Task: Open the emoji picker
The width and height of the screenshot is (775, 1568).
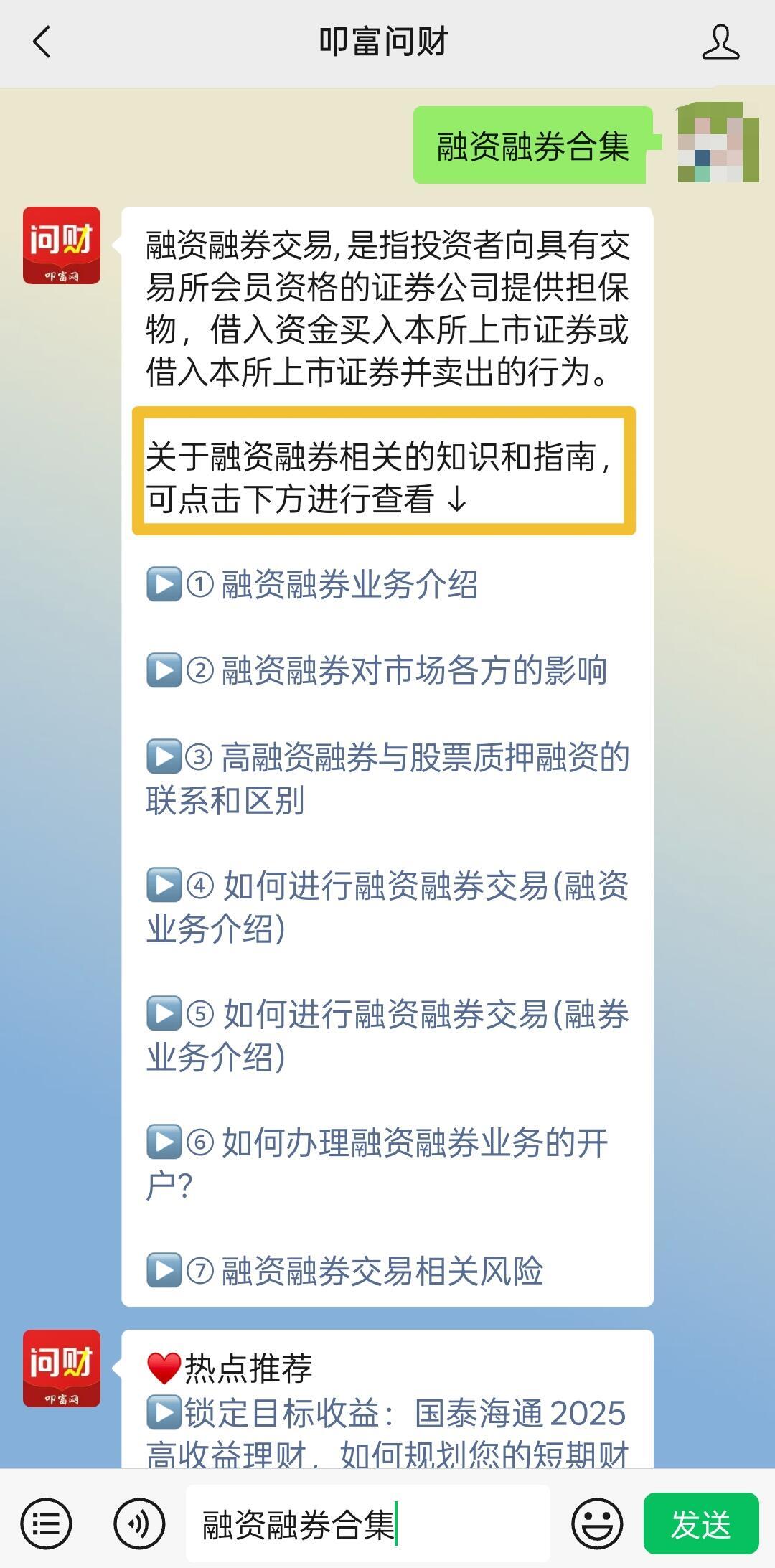Action: 597,1524
